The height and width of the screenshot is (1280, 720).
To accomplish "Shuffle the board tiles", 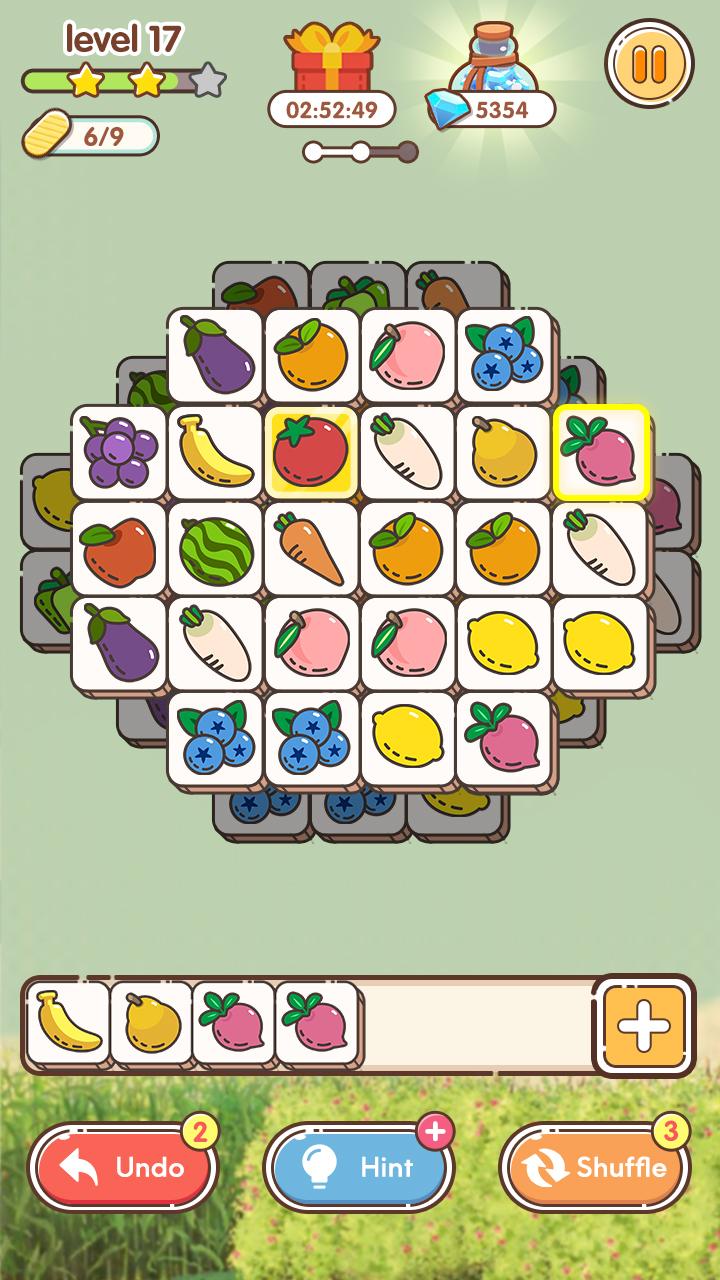I will click(595, 1166).
